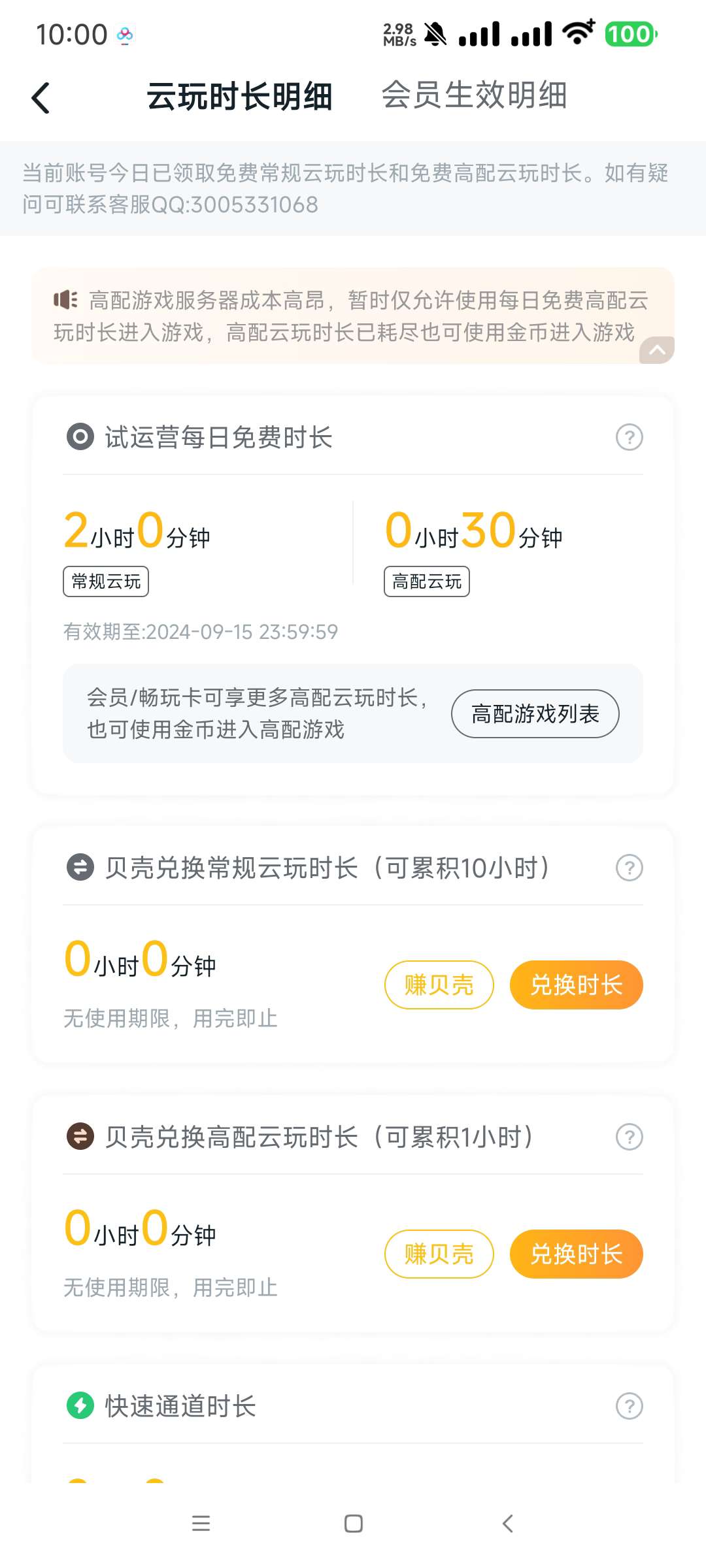Click the home button in navigation bar
Viewport: 706px width, 1568px height.
(x=353, y=1524)
